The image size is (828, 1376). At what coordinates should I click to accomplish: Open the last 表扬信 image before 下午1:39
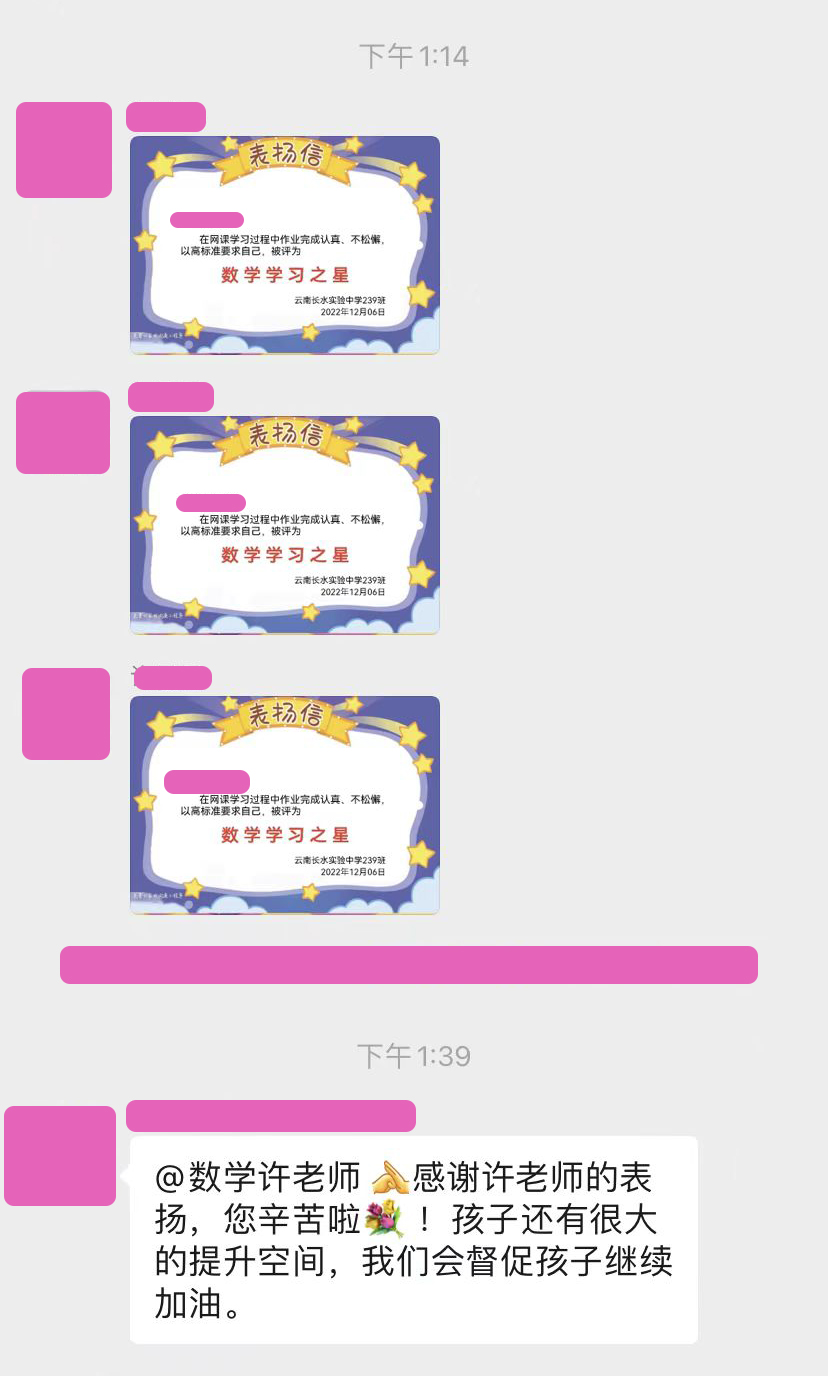tap(285, 805)
